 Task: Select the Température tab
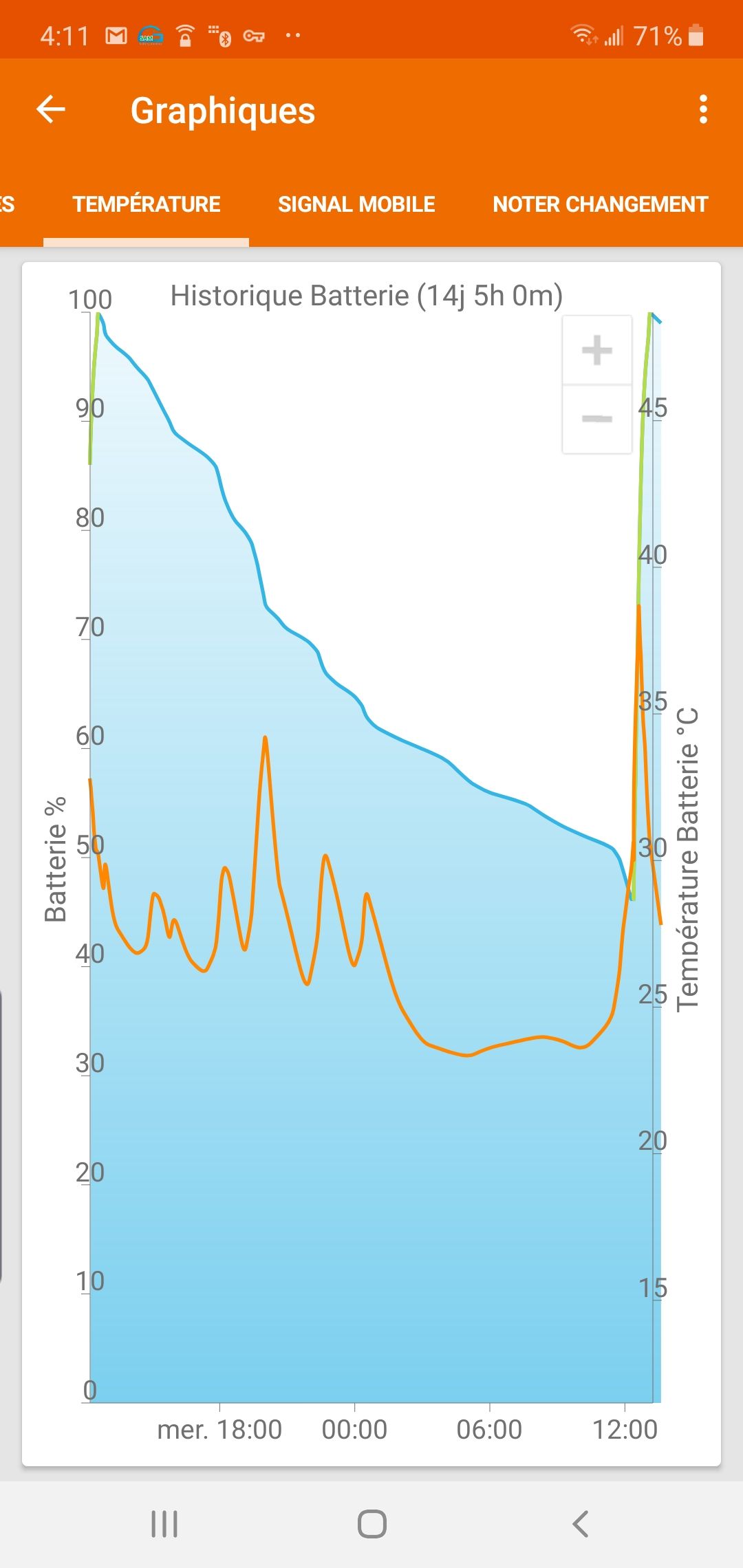pyautogui.click(x=147, y=204)
